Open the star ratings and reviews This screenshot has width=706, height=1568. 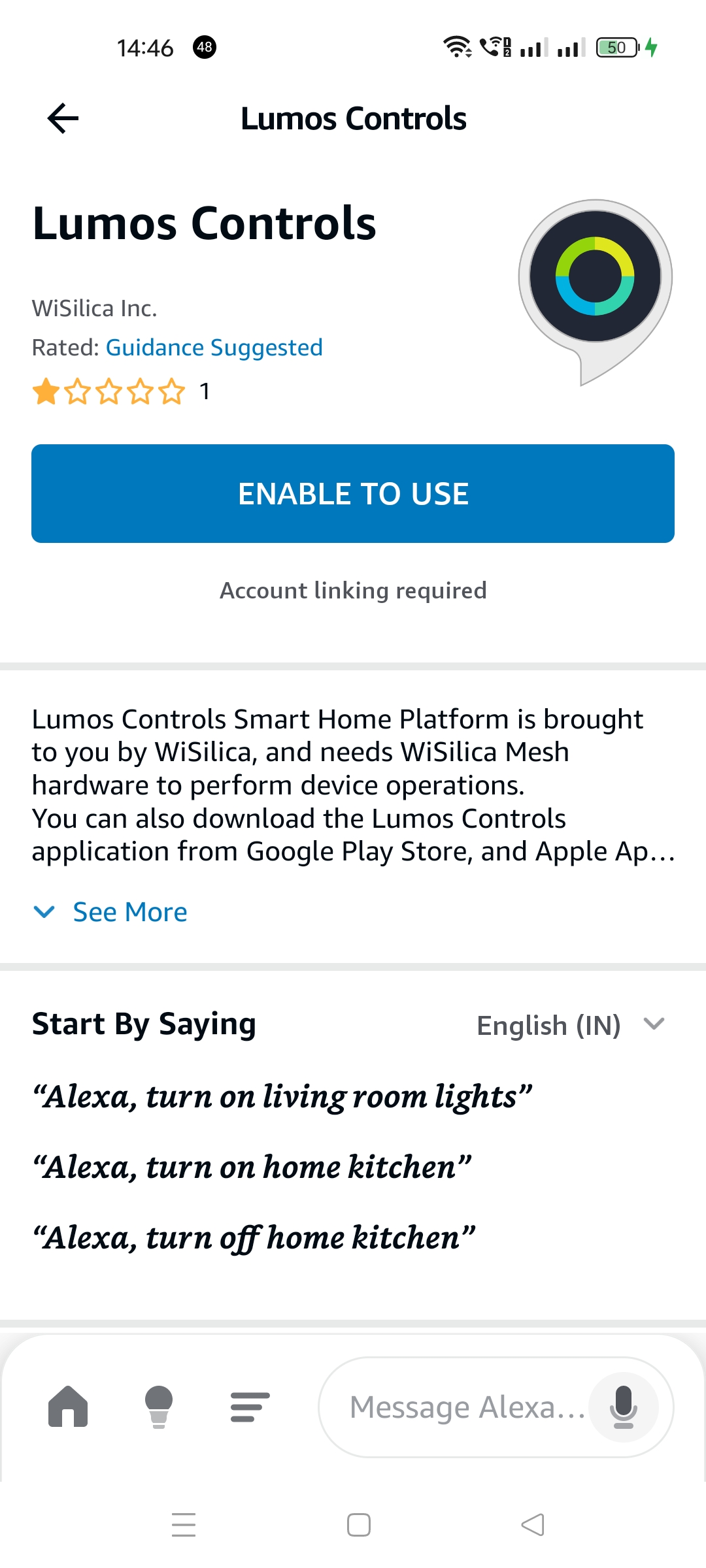[x=109, y=391]
